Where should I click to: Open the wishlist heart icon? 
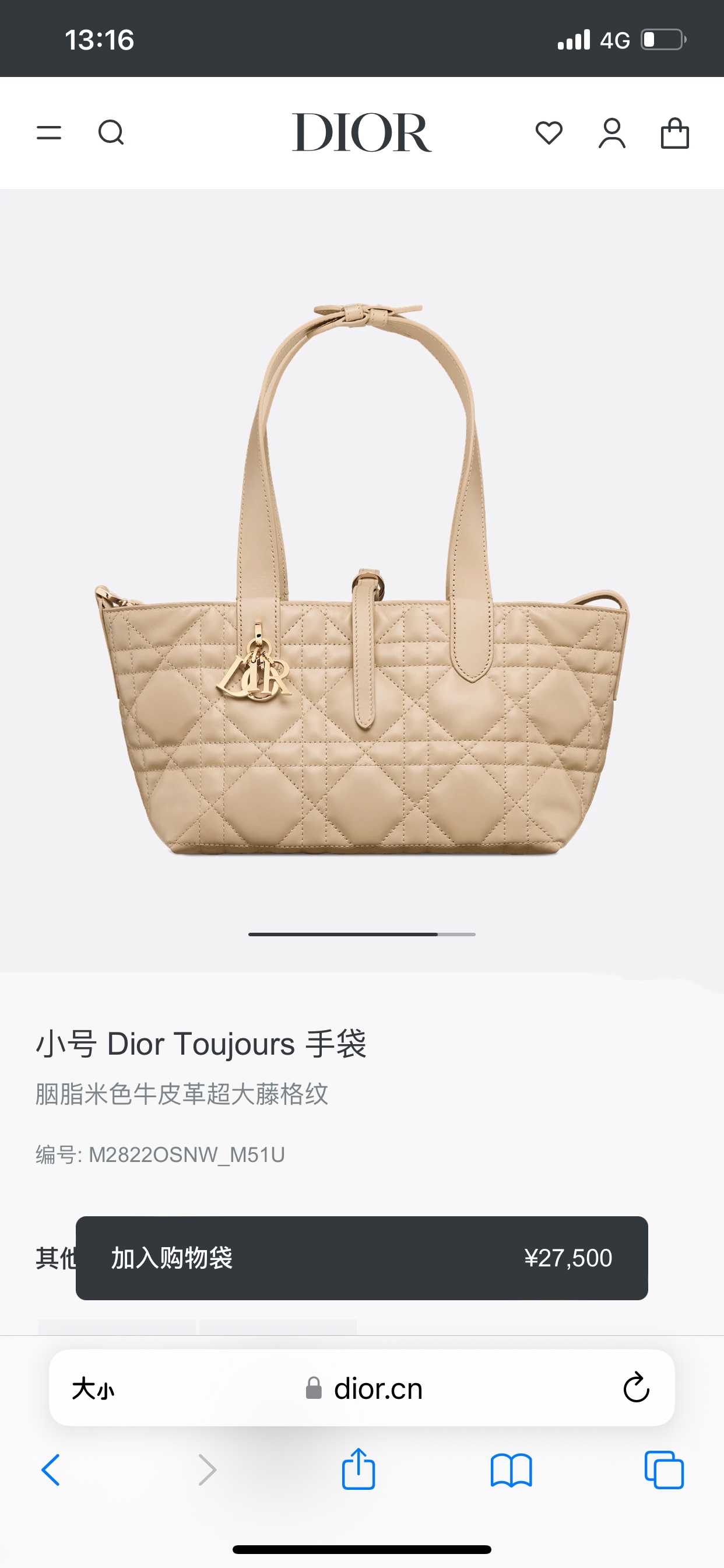click(x=549, y=132)
